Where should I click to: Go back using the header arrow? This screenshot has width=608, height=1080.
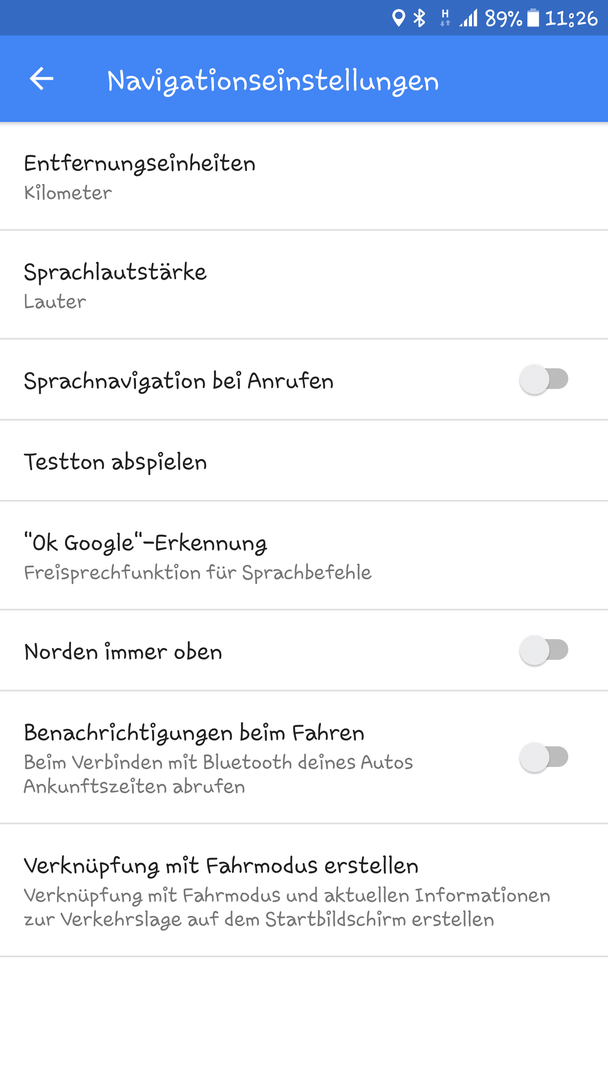coord(41,79)
